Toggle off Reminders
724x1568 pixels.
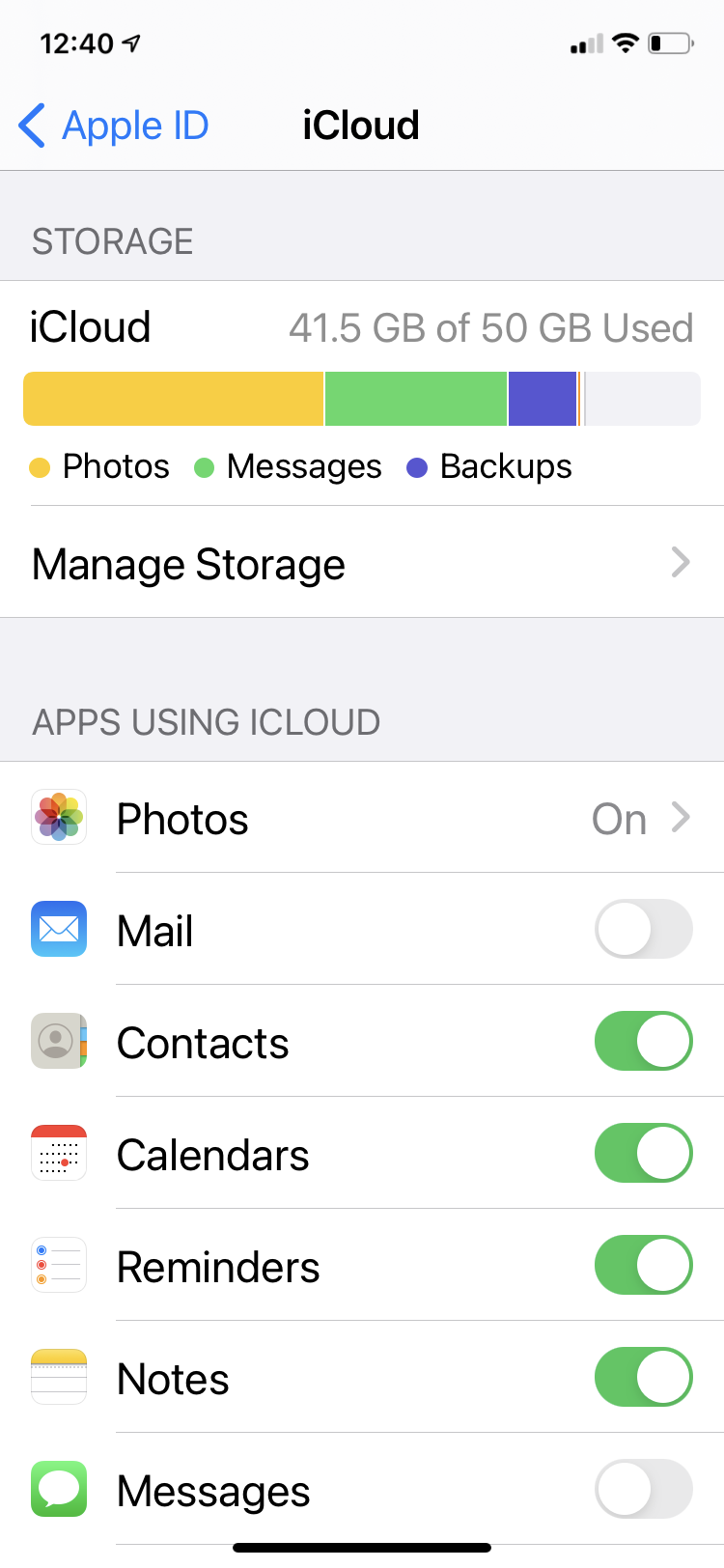tap(643, 1267)
